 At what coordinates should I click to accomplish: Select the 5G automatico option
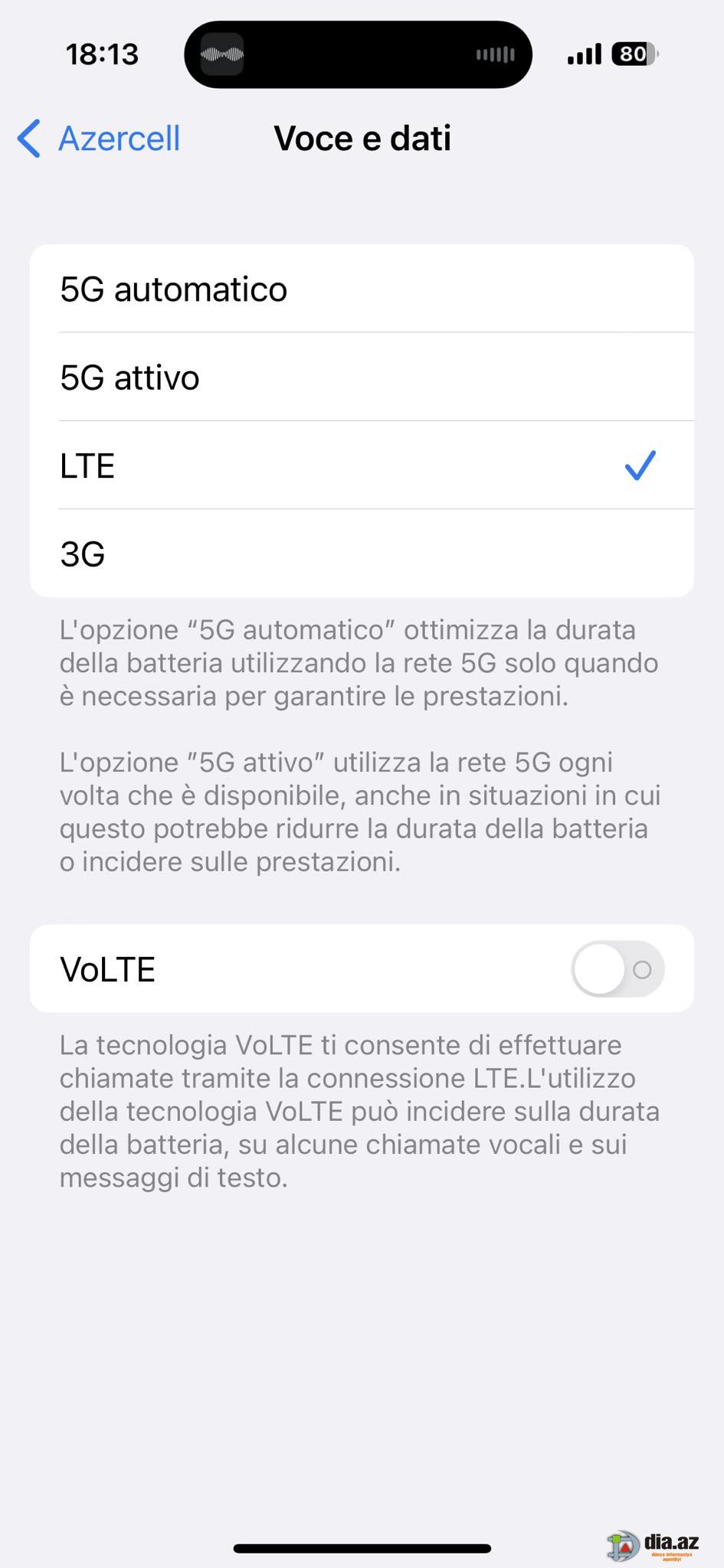362,289
